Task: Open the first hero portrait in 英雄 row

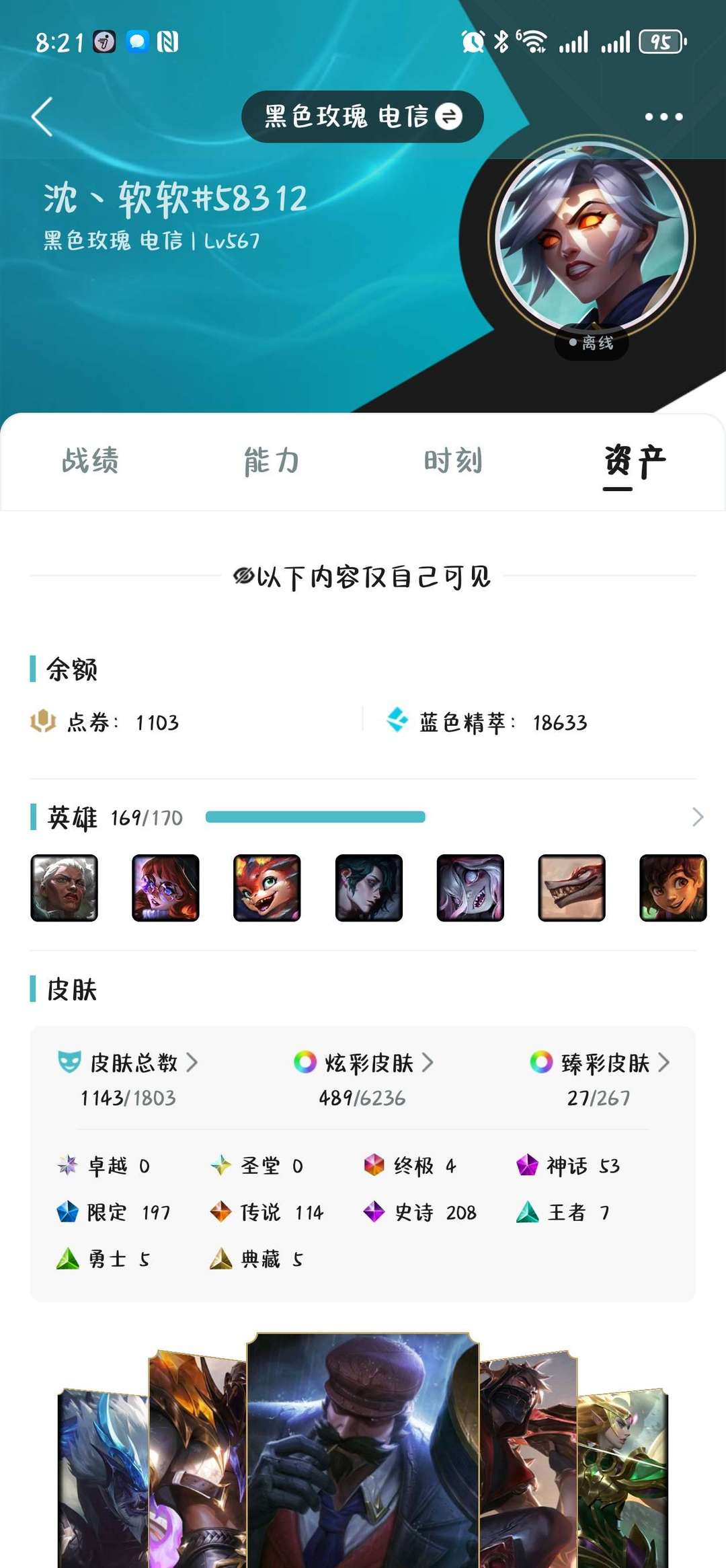Action: click(x=65, y=888)
